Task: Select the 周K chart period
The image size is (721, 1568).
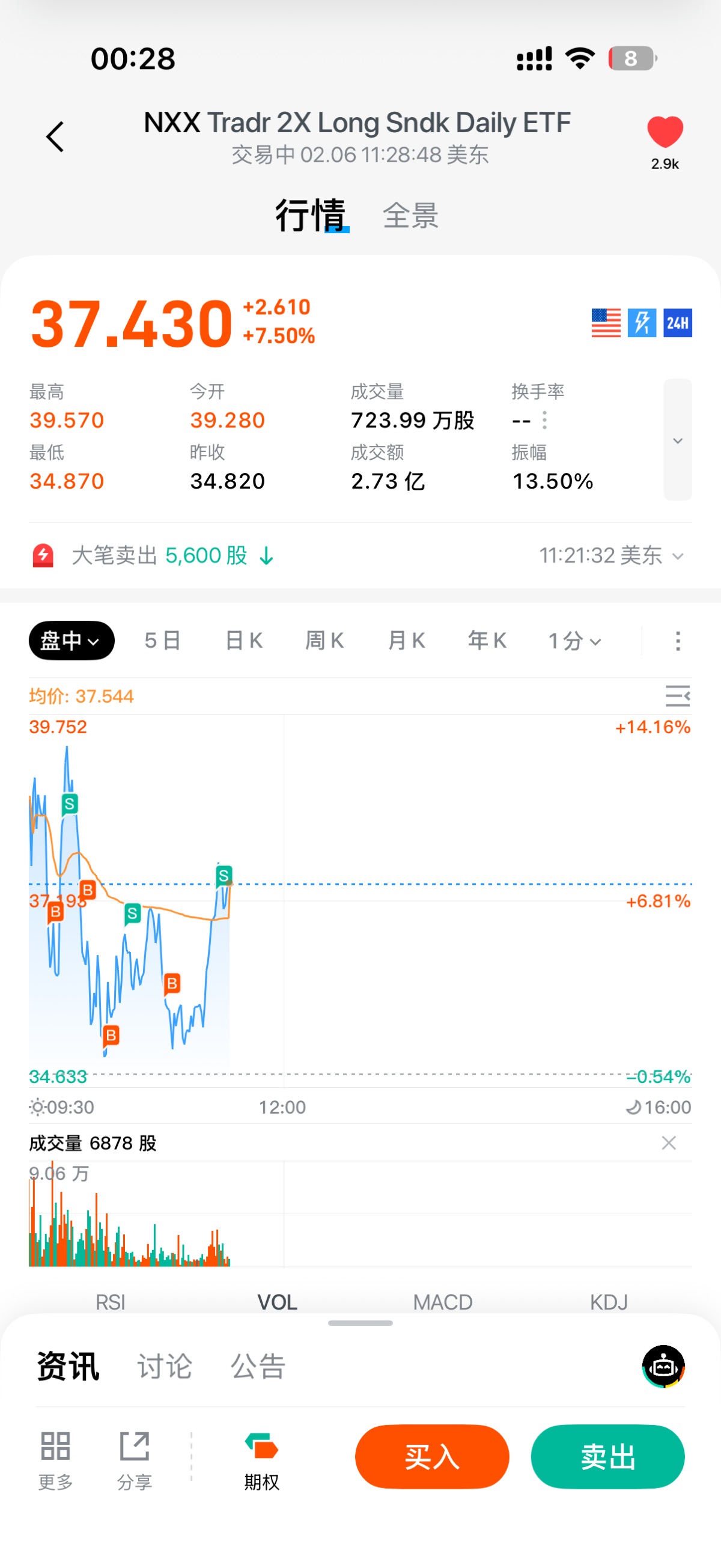Action: (324, 640)
